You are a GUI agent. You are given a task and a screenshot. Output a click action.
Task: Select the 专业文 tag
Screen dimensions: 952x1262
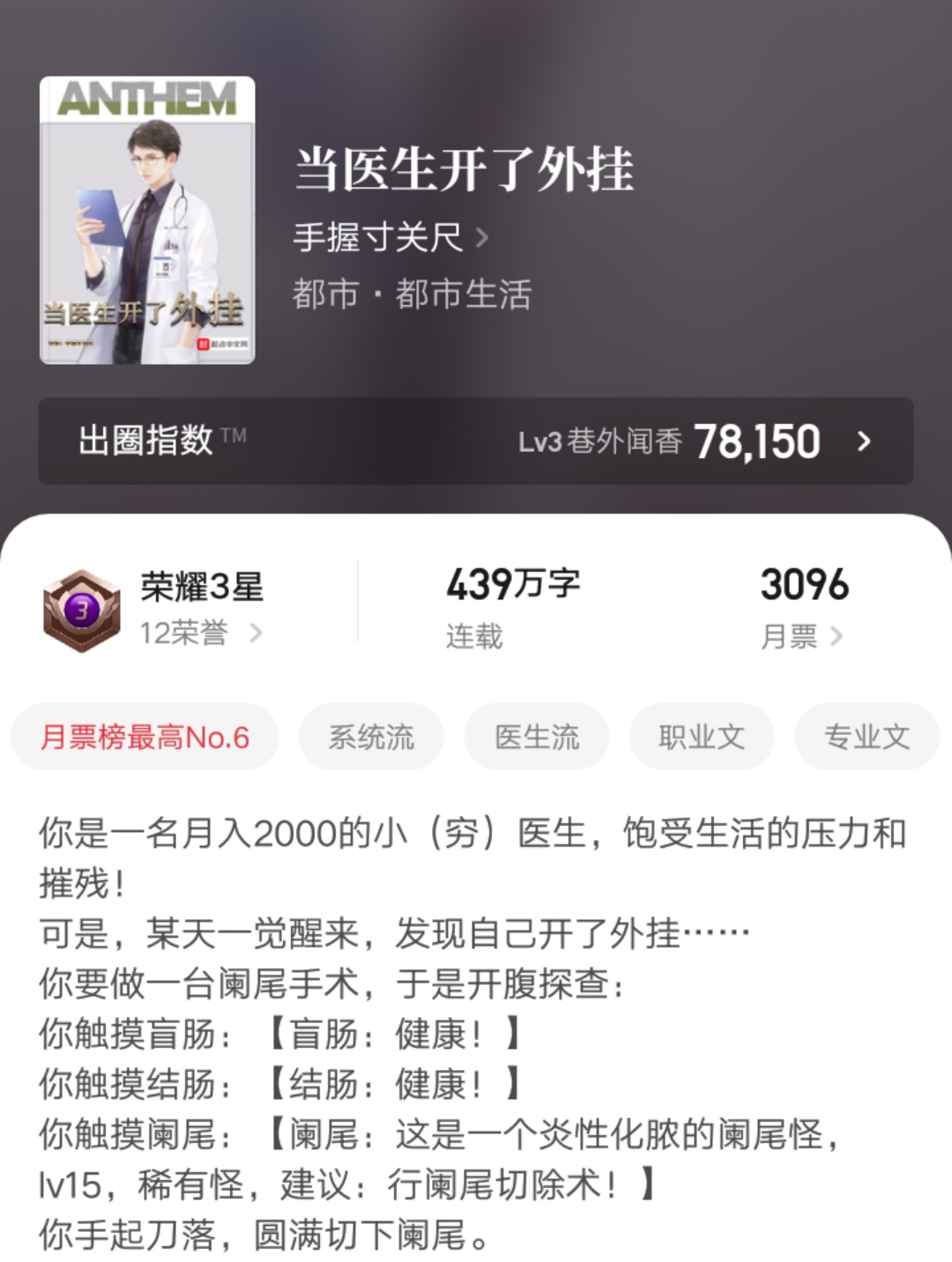866,737
